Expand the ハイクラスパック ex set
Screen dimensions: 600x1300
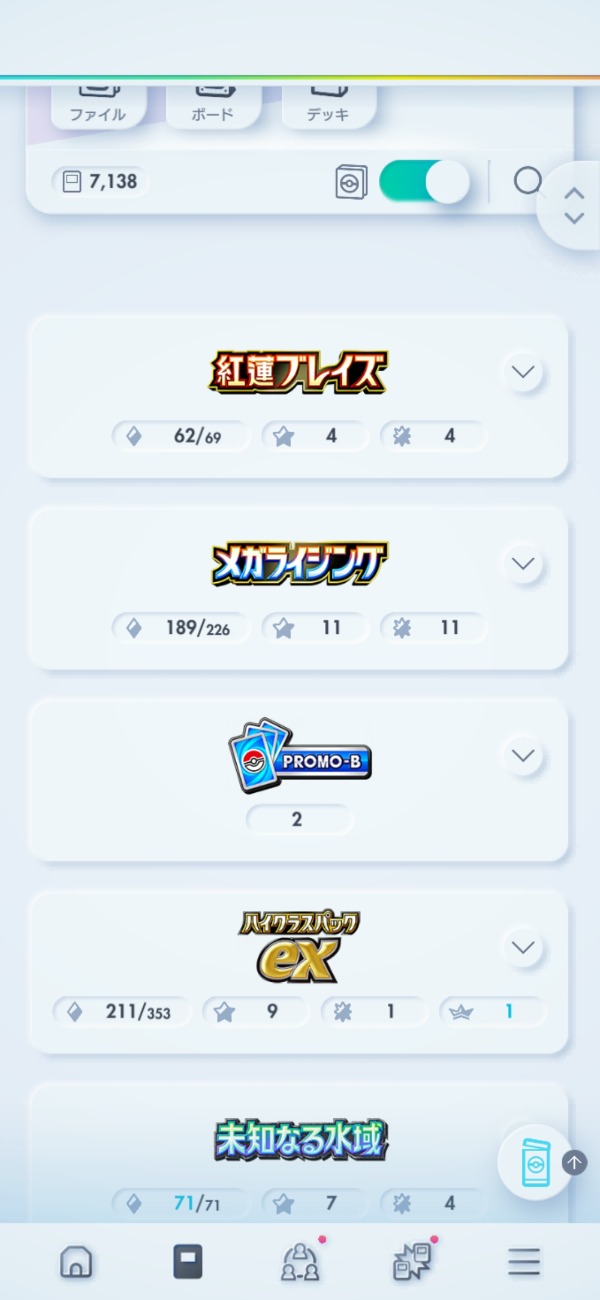523,947
